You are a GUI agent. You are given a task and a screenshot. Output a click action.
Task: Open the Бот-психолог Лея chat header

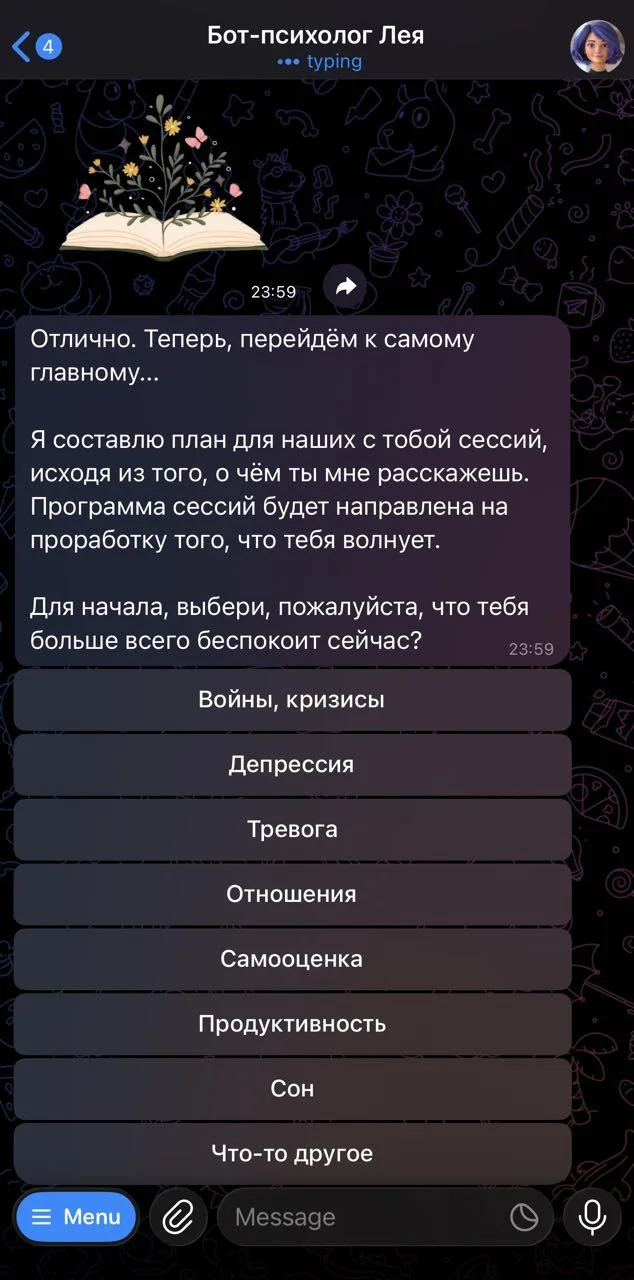pyautogui.click(x=316, y=46)
